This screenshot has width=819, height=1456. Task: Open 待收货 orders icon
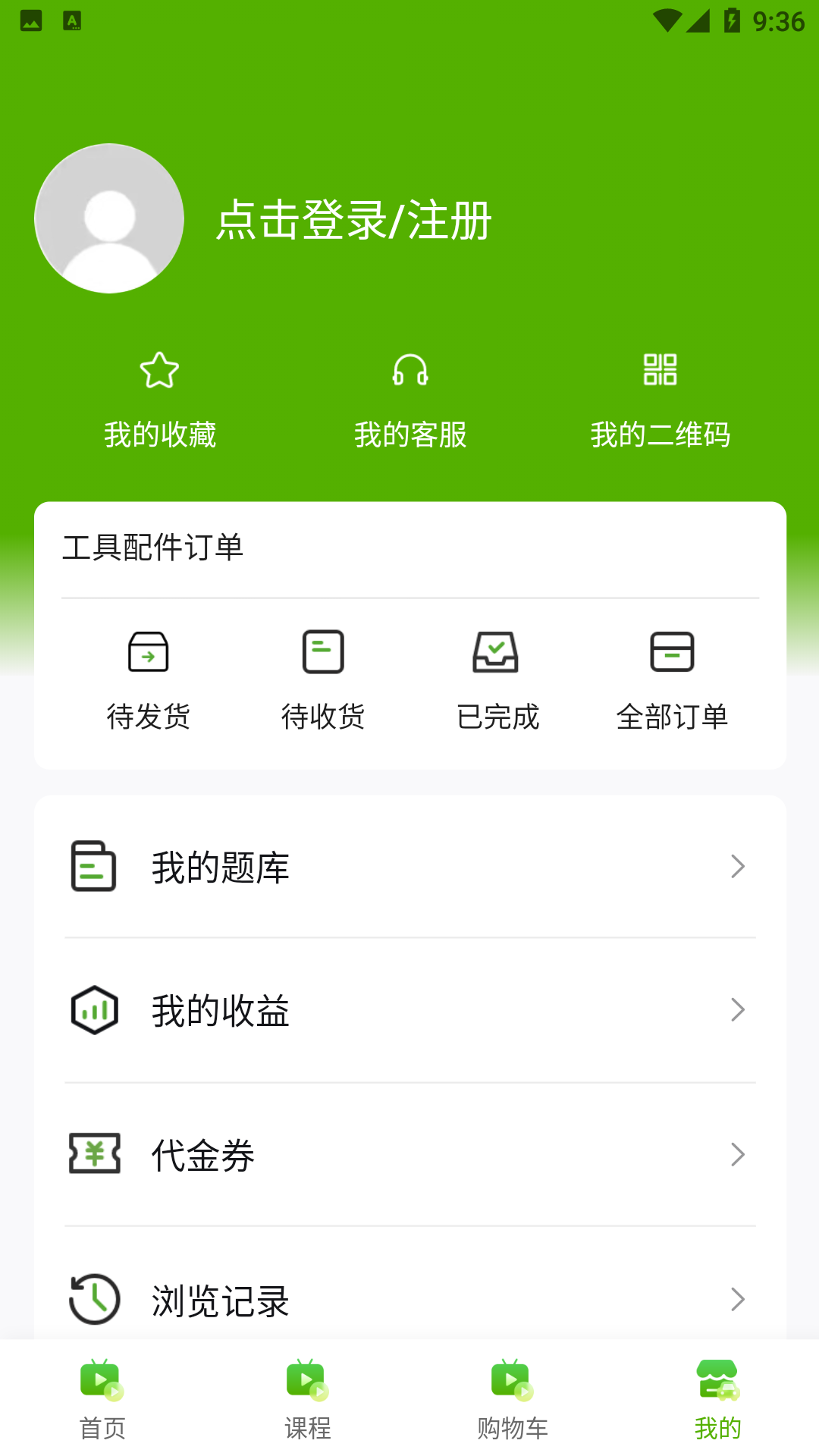tap(324, 651)
